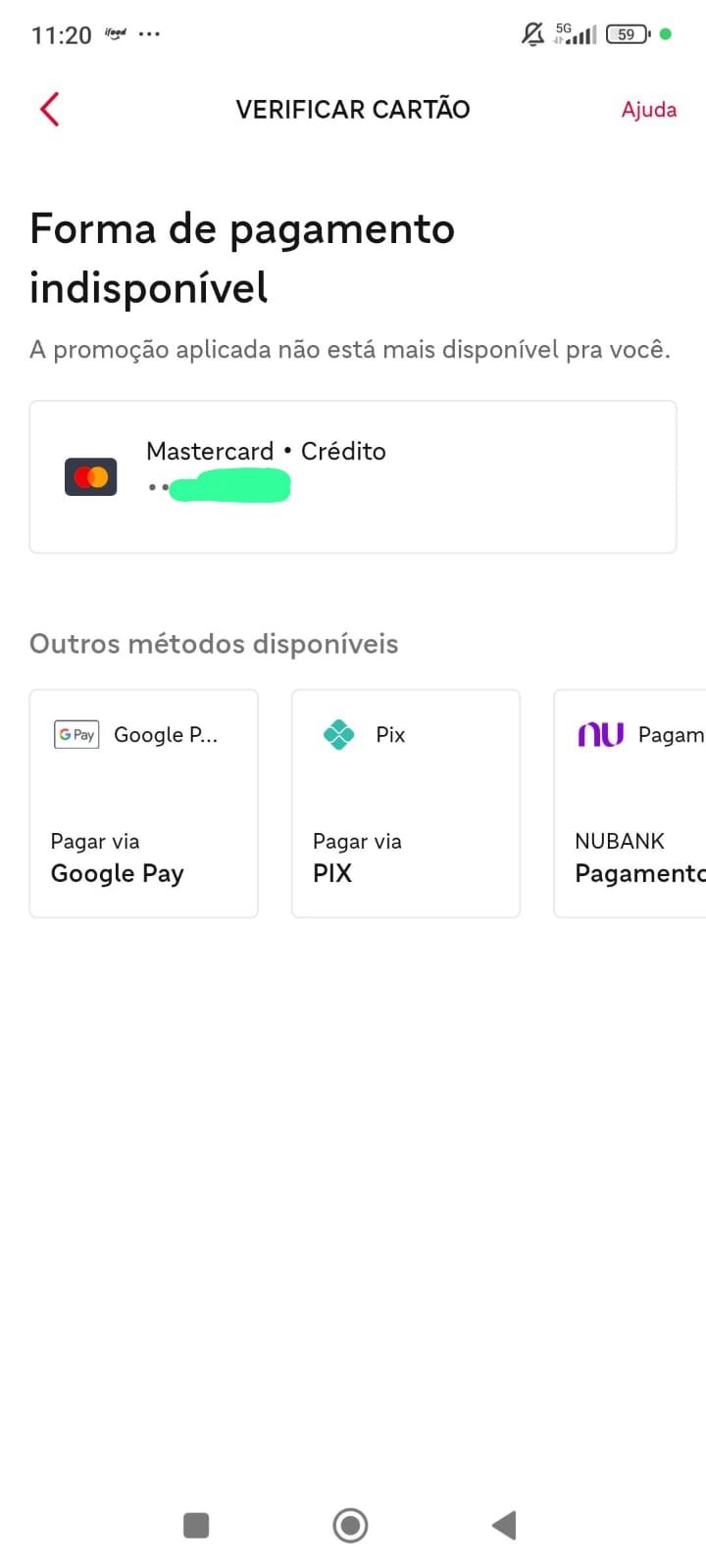Go back using the red arrow
Image resolution: width=706 pixels, height=1568 pixels.
coord(50,109)
